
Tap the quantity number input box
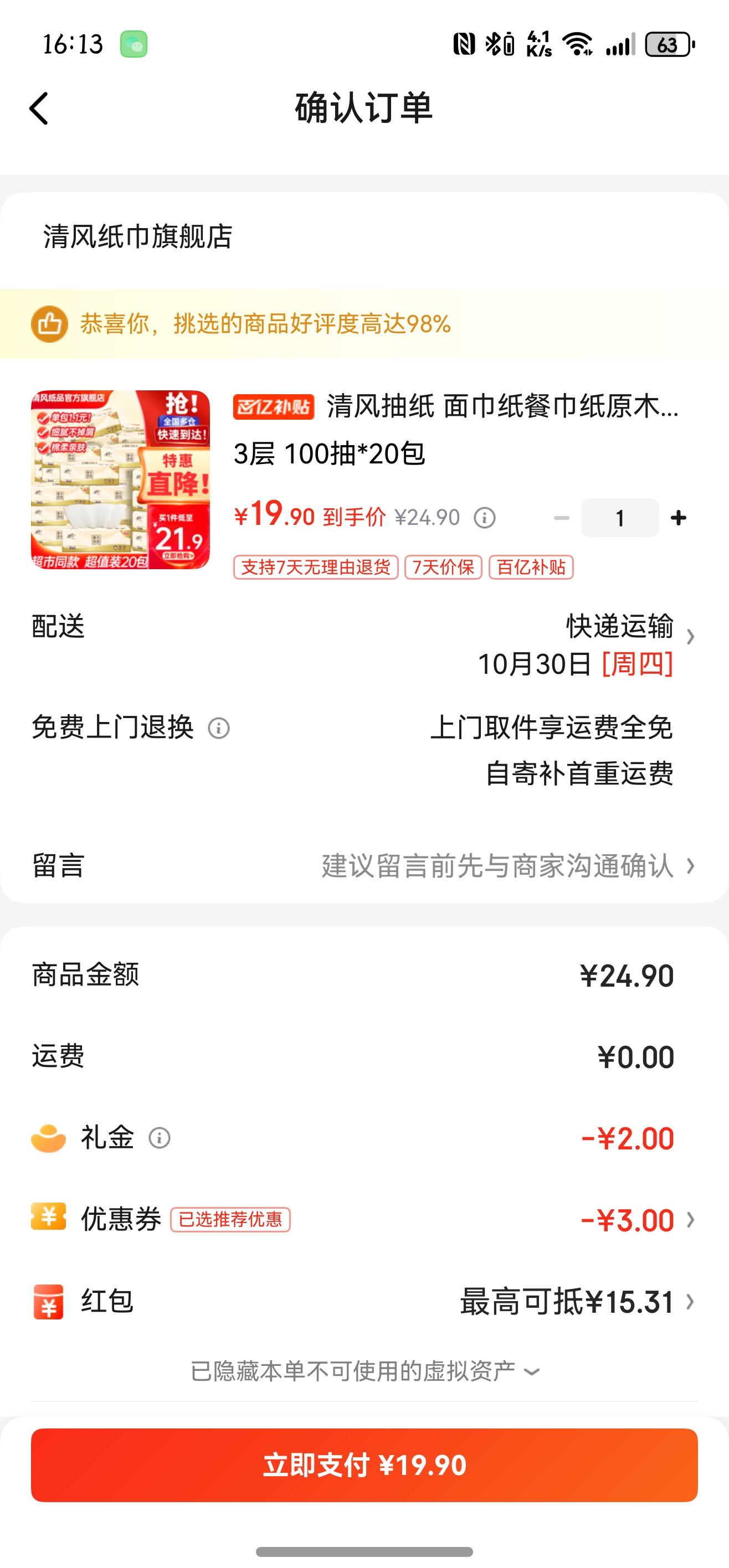click(x=619, y=517)
